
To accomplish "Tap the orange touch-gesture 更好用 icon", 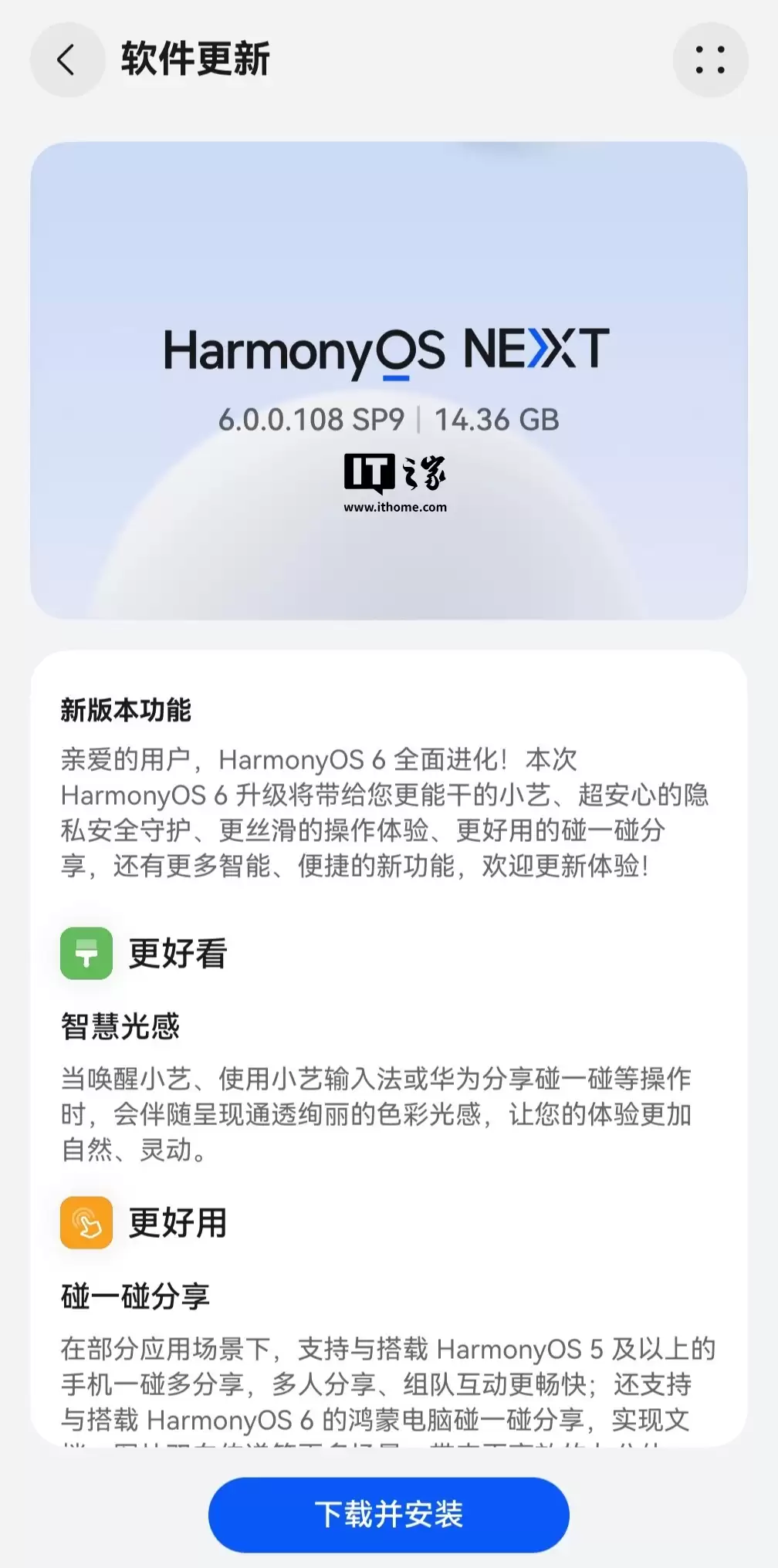I will click(86, 1223).
